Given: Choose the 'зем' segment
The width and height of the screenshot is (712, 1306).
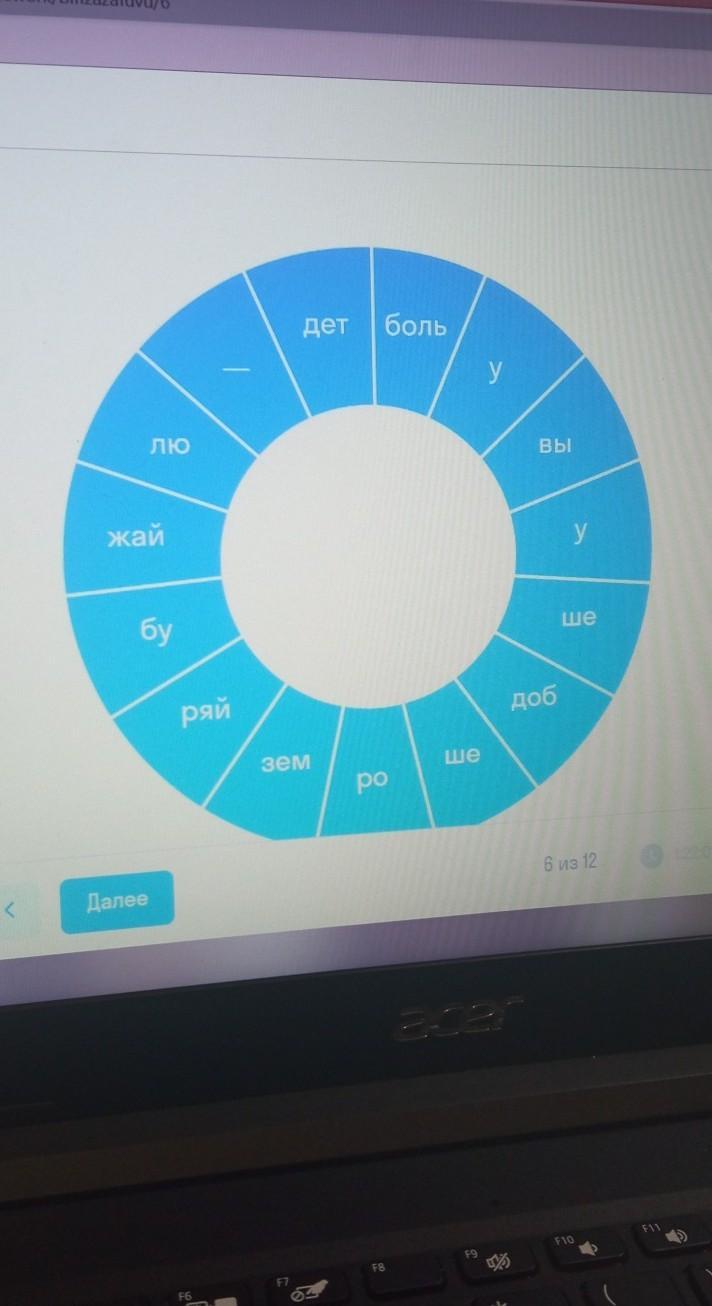Looking at the screenshot, I should pyautogui.click(x=285, y=763).
